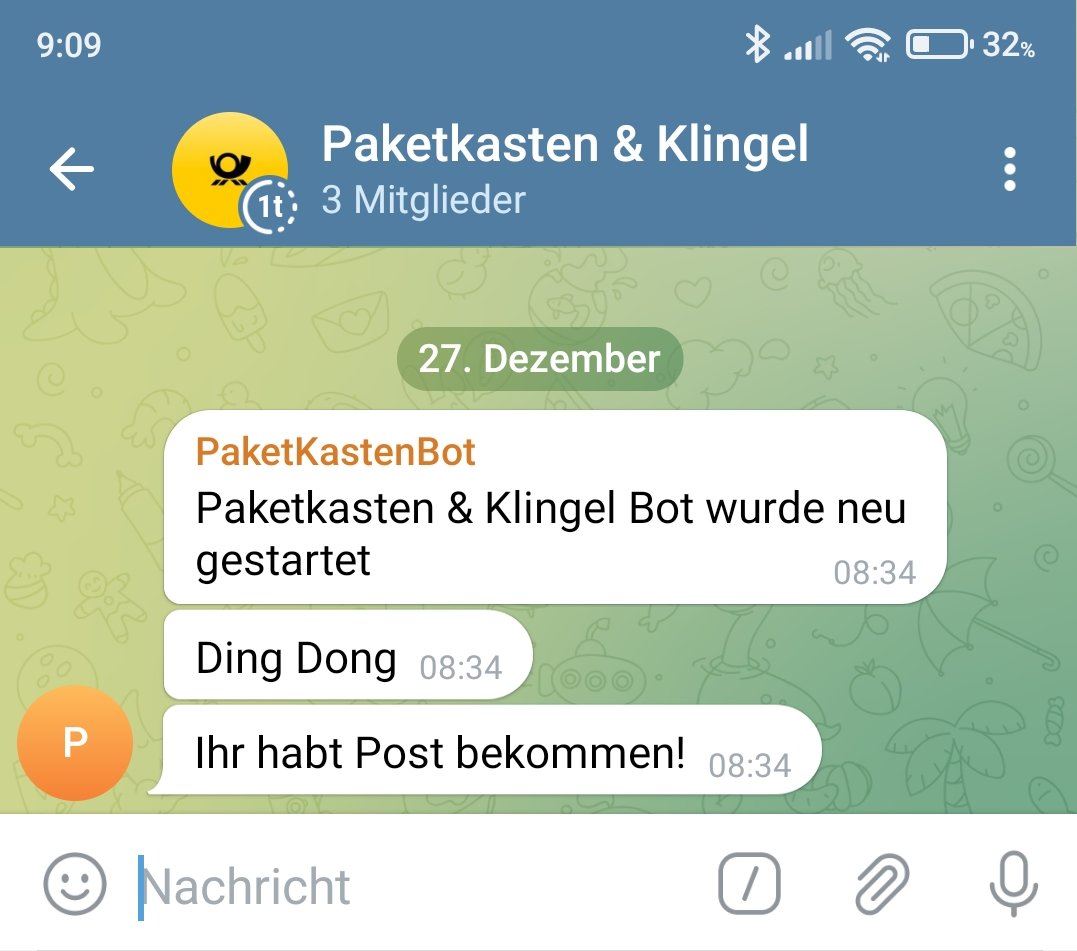Open the emoji picker
This screenshot has width=1077, height=951.
pyautogui.click(x=75, y=884)
